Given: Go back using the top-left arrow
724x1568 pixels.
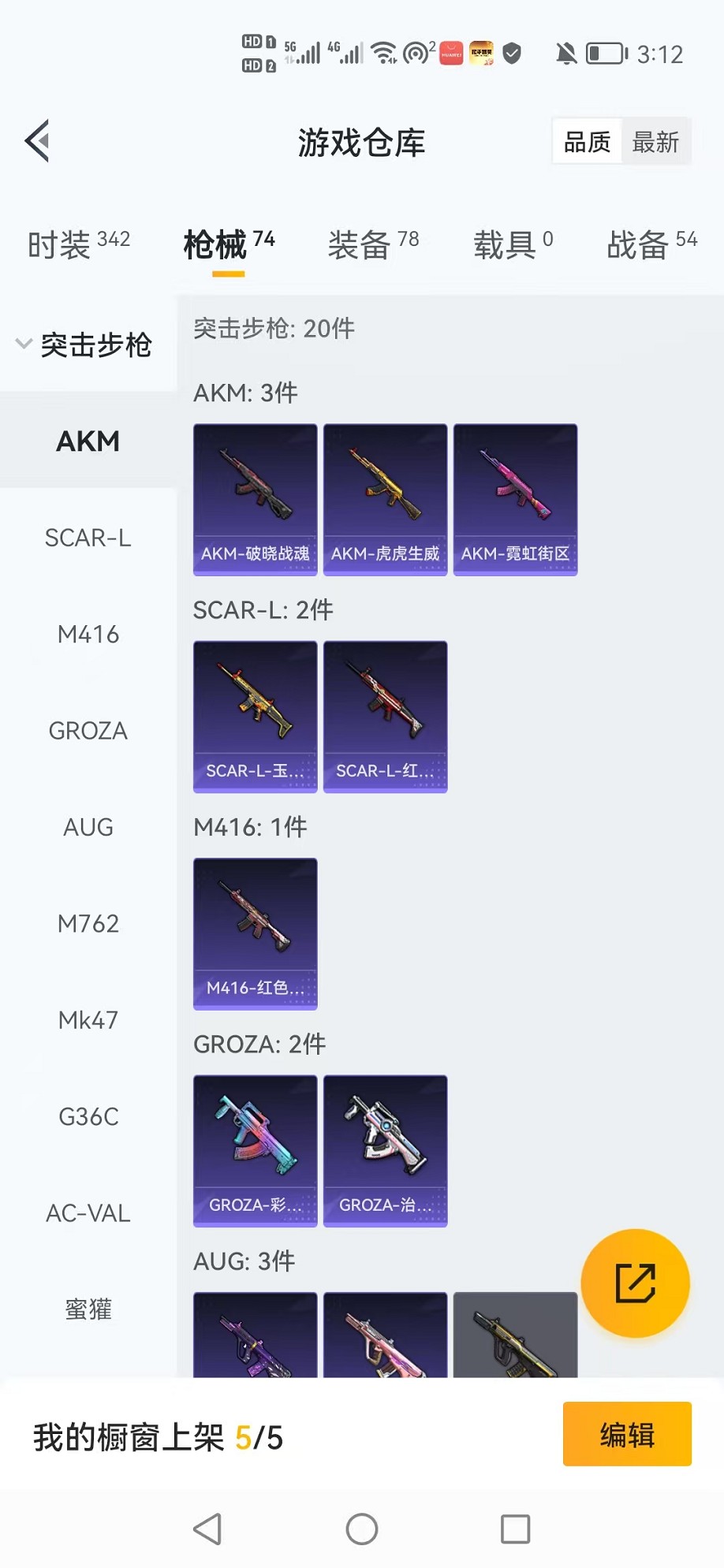Looking at the screenshot, I should 37,141.
